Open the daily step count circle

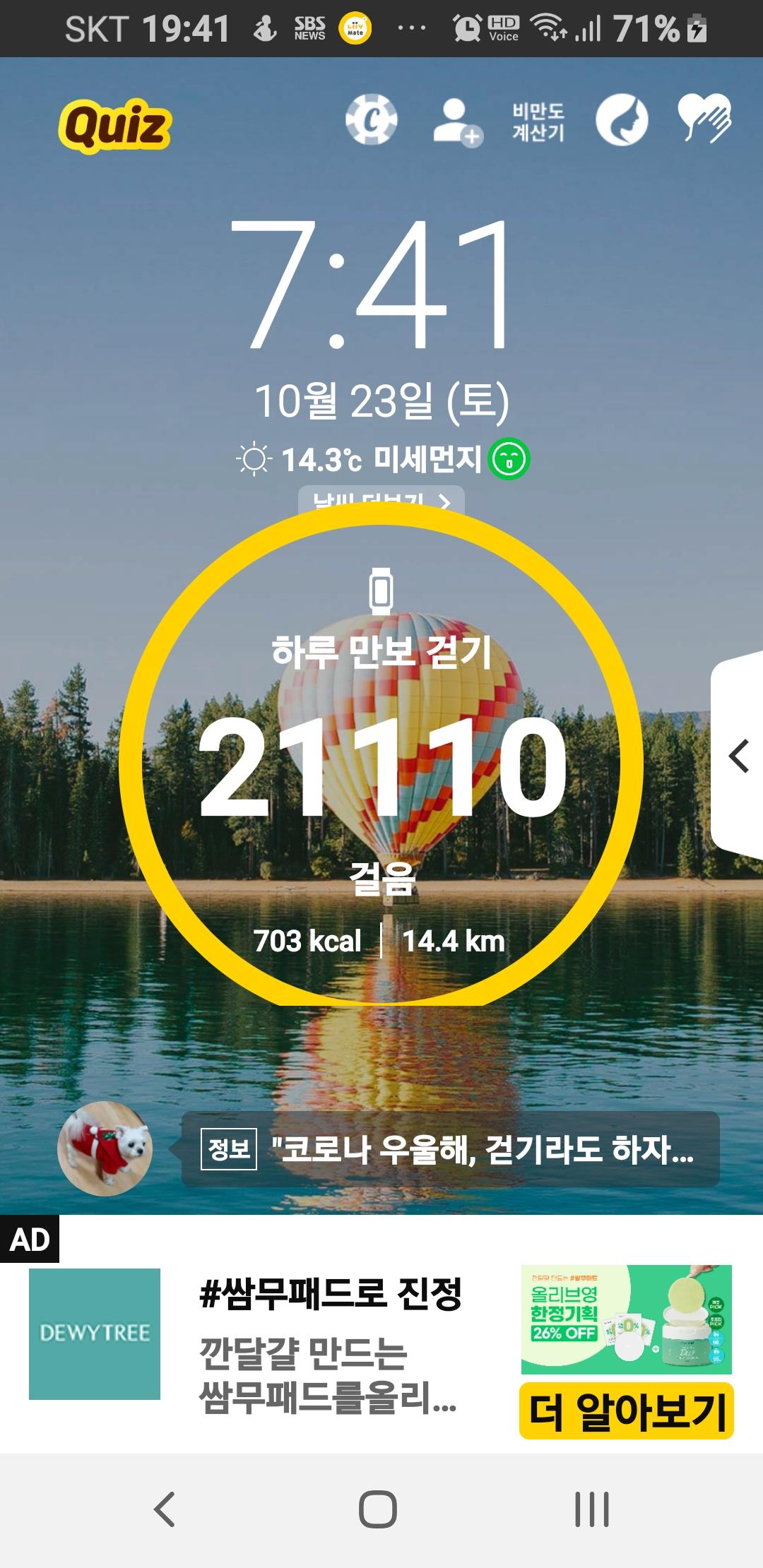pyautogui.click(x=381, y=763)
